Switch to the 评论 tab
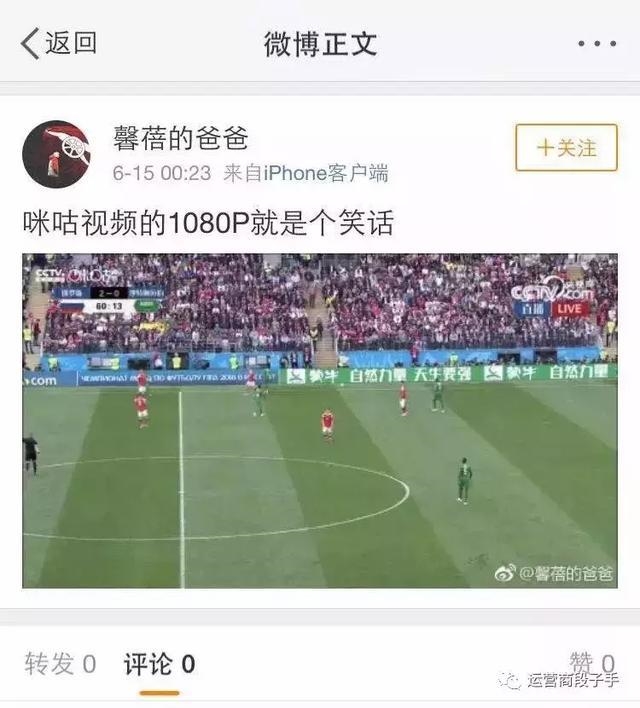Viewport: 640px width, 708px height. click(x=159, y=663)
